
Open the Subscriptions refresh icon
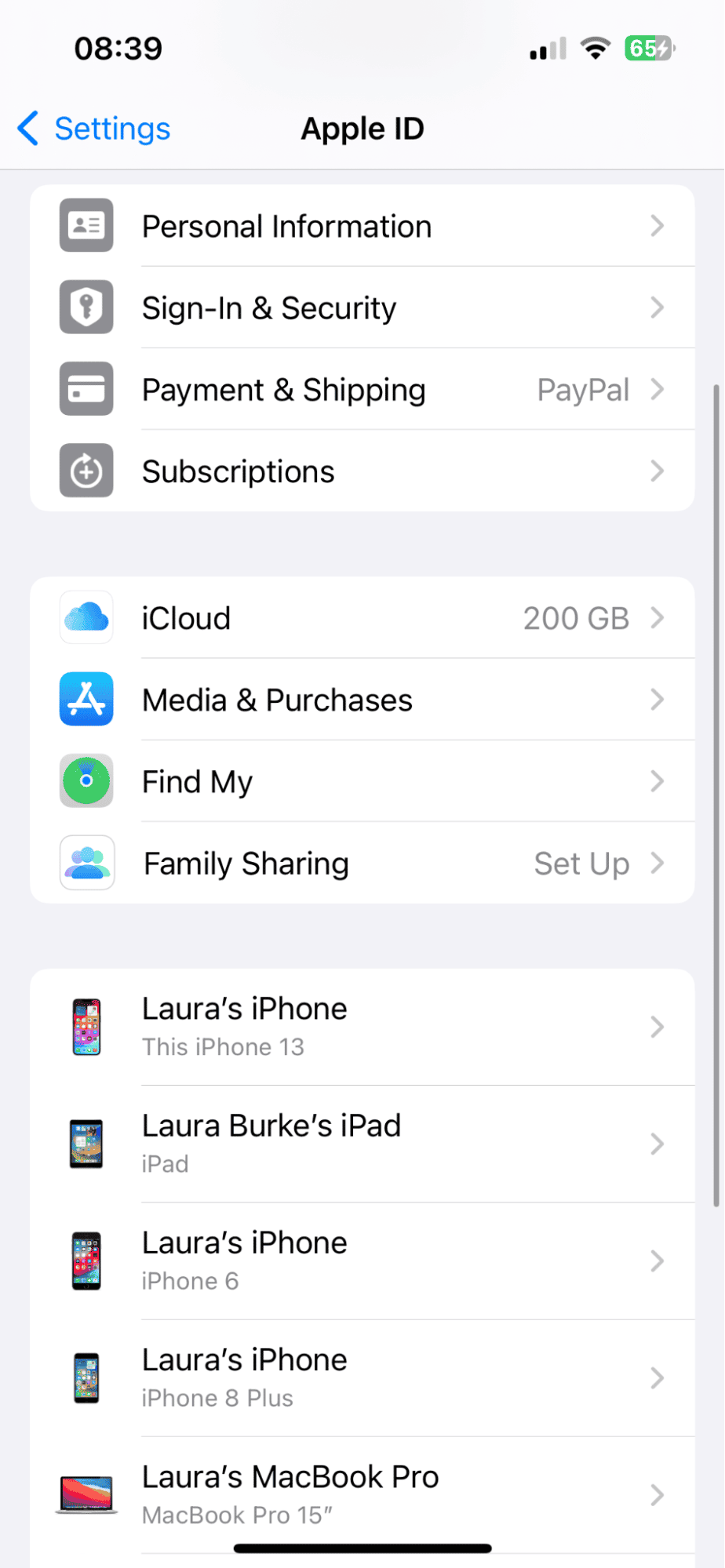(86, 470)
